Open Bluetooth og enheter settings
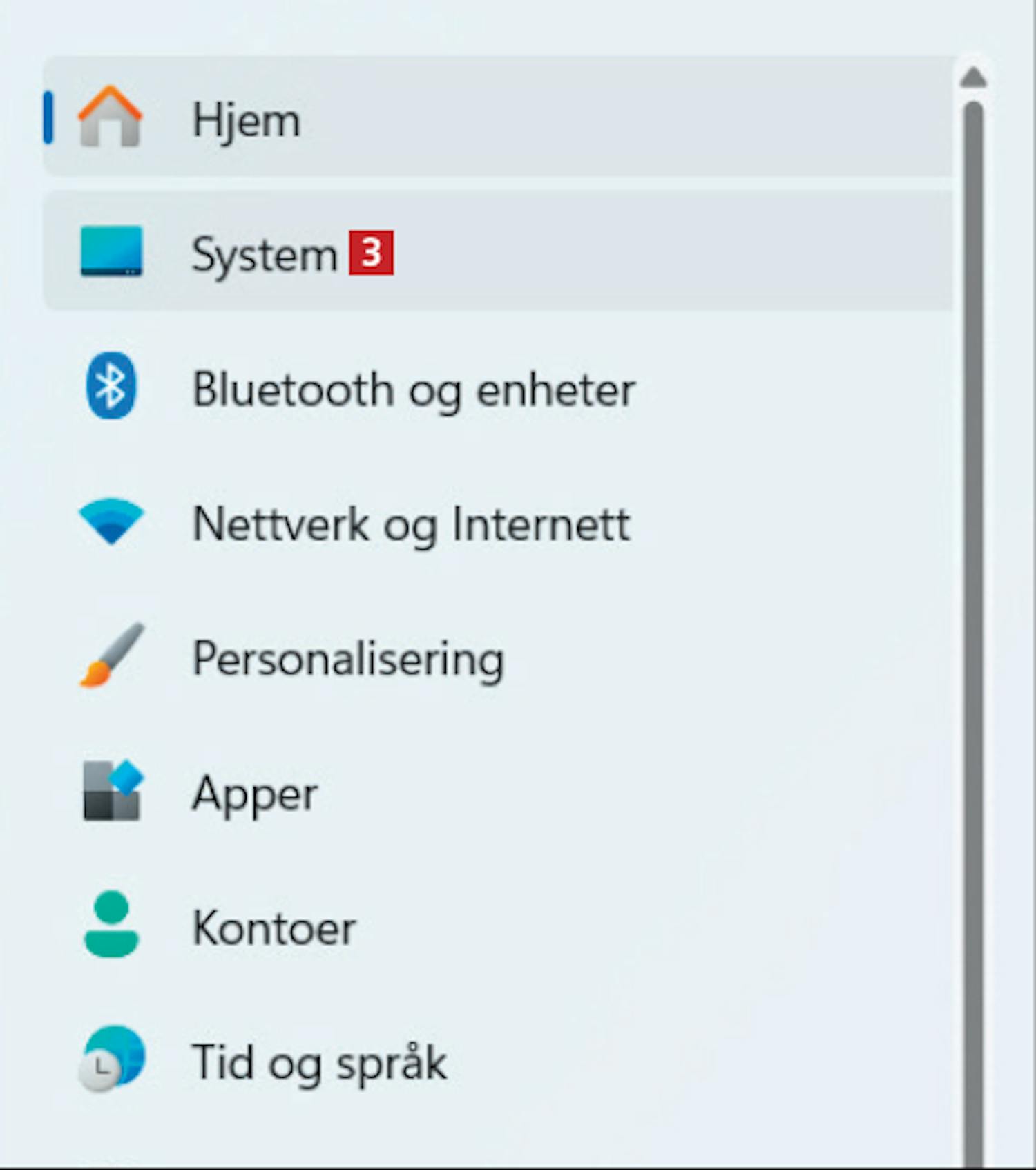The width and height of the screenshot is (1036, 1170). click(413, 390)
